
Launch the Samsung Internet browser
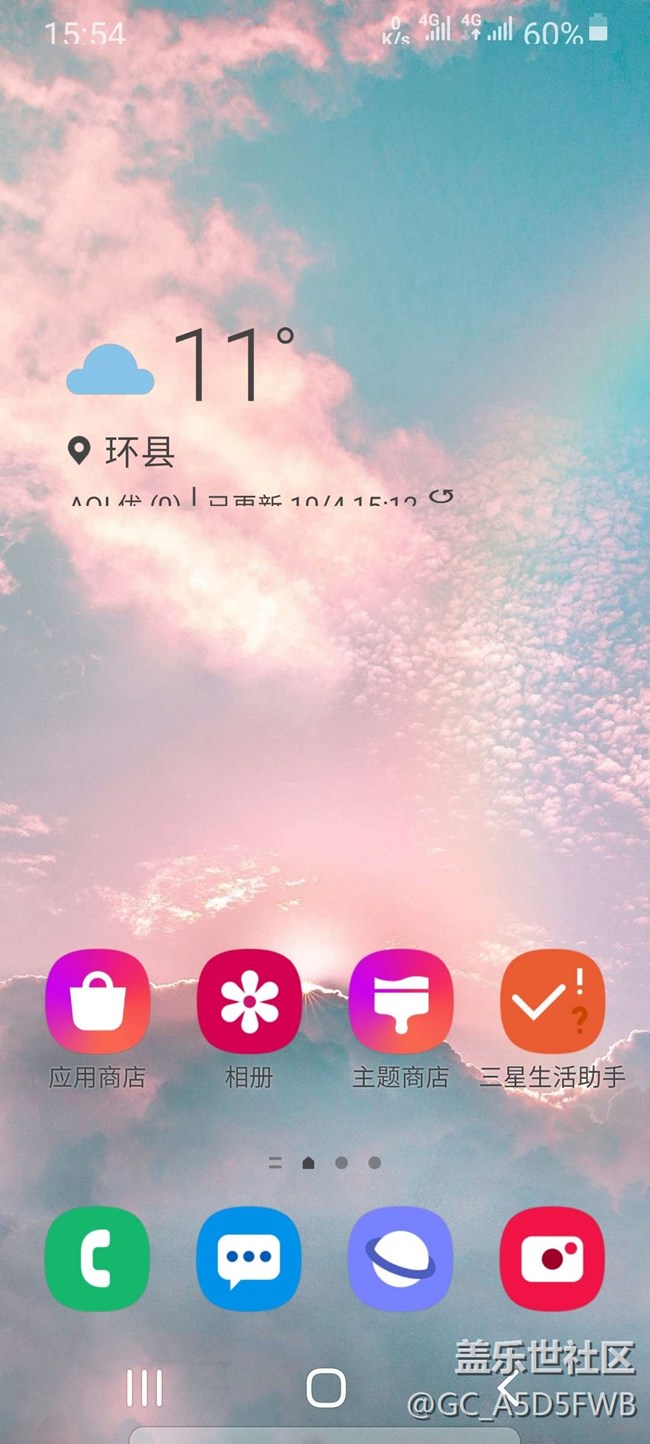click(400, 1258)
